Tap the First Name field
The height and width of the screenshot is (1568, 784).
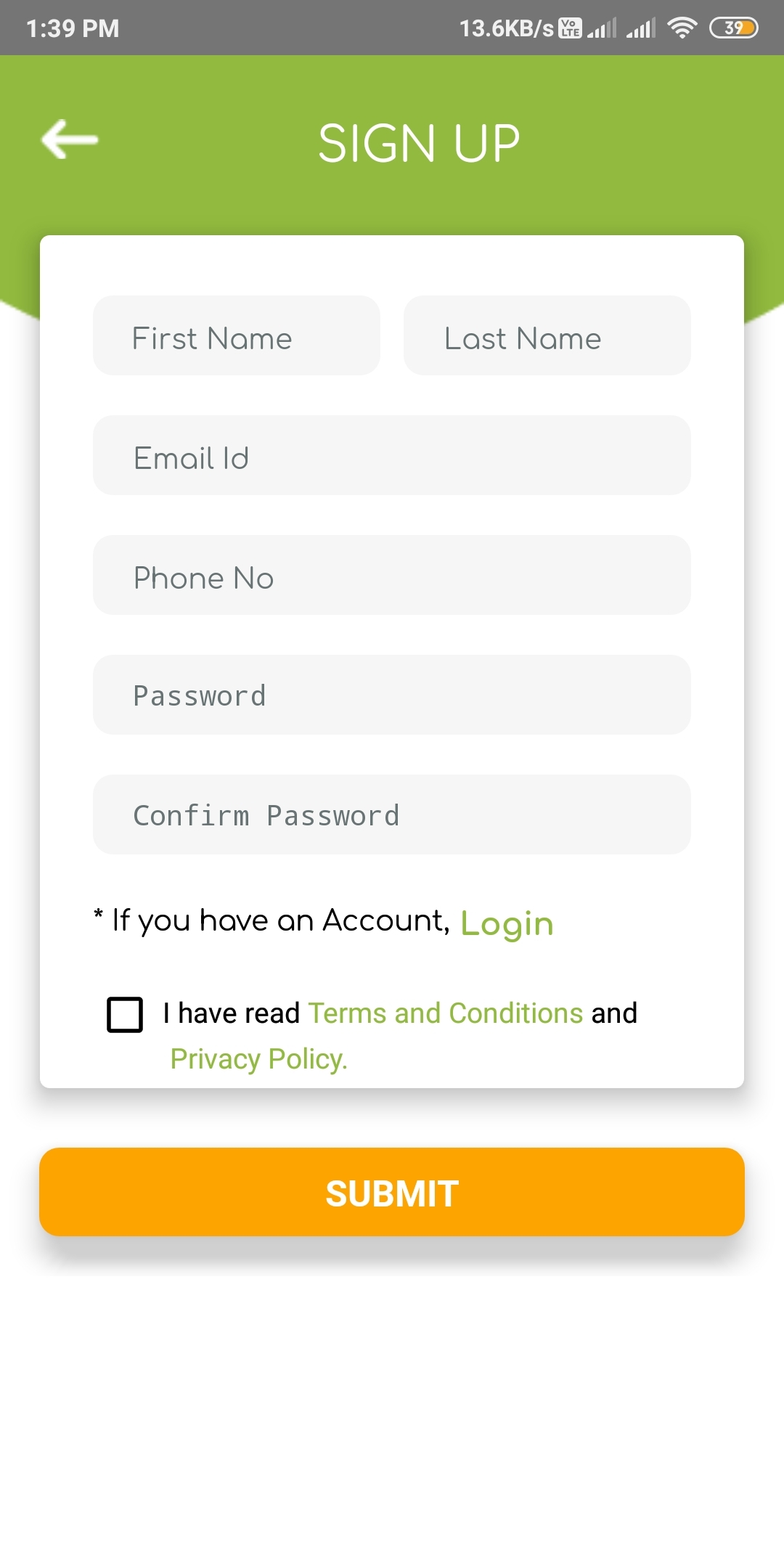click(237, 335)
